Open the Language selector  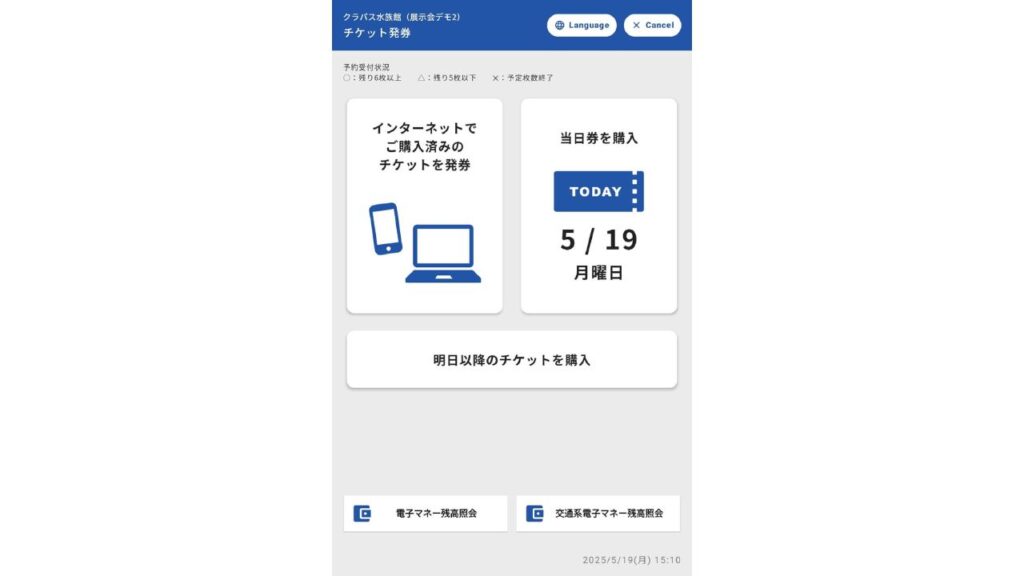coord(581,25)
